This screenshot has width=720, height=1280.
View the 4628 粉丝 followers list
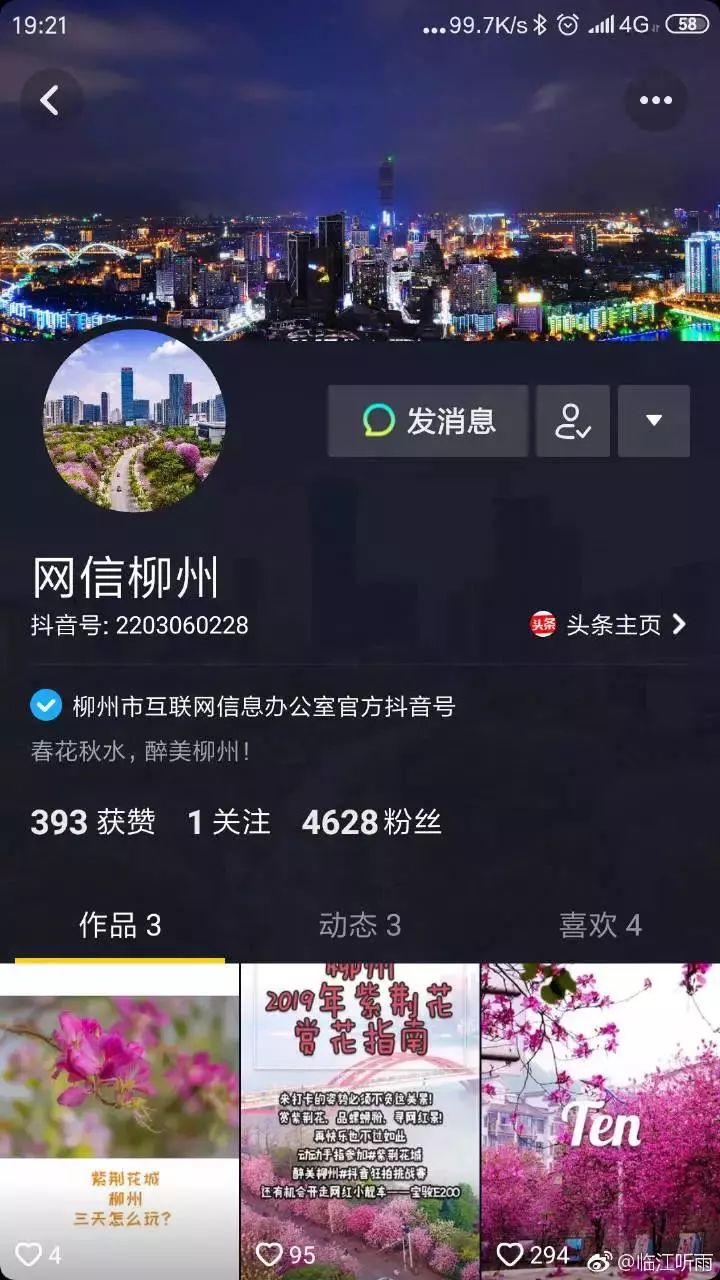click(372, 822)
